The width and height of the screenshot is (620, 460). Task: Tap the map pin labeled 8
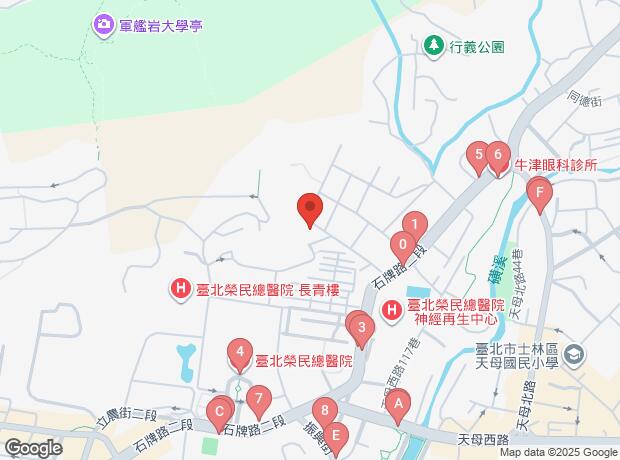tap(323, 411)
